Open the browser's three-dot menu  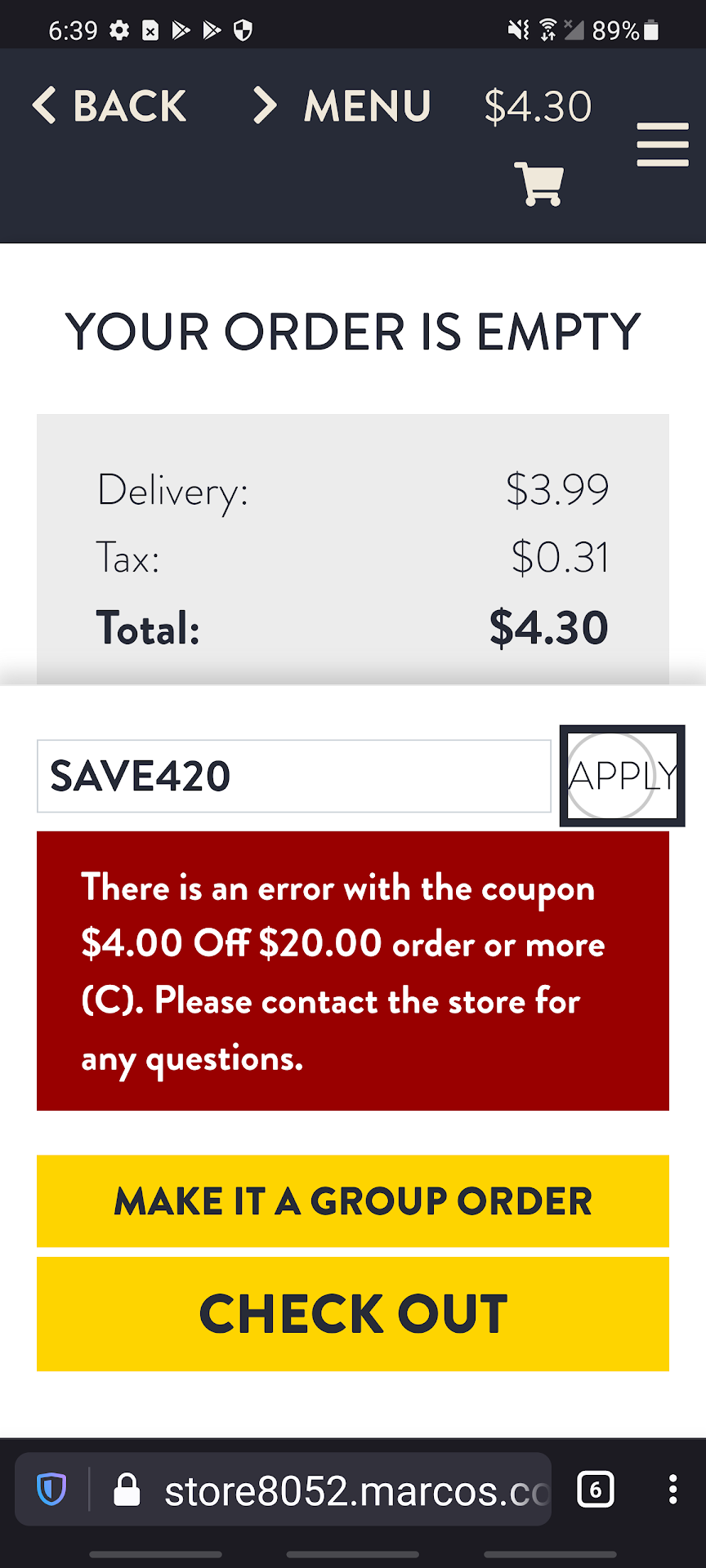tap(672, 1490)
